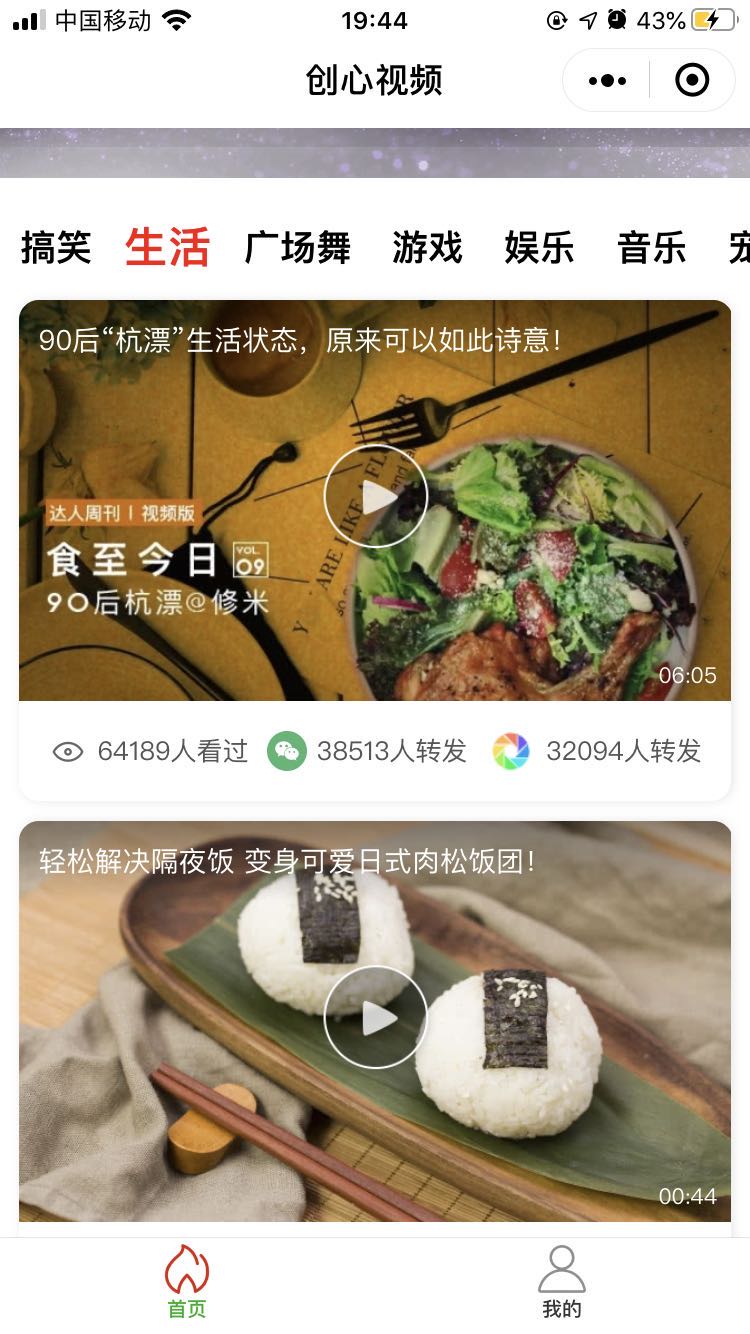Open the mini program more-options menu

[x=607, y=81]
